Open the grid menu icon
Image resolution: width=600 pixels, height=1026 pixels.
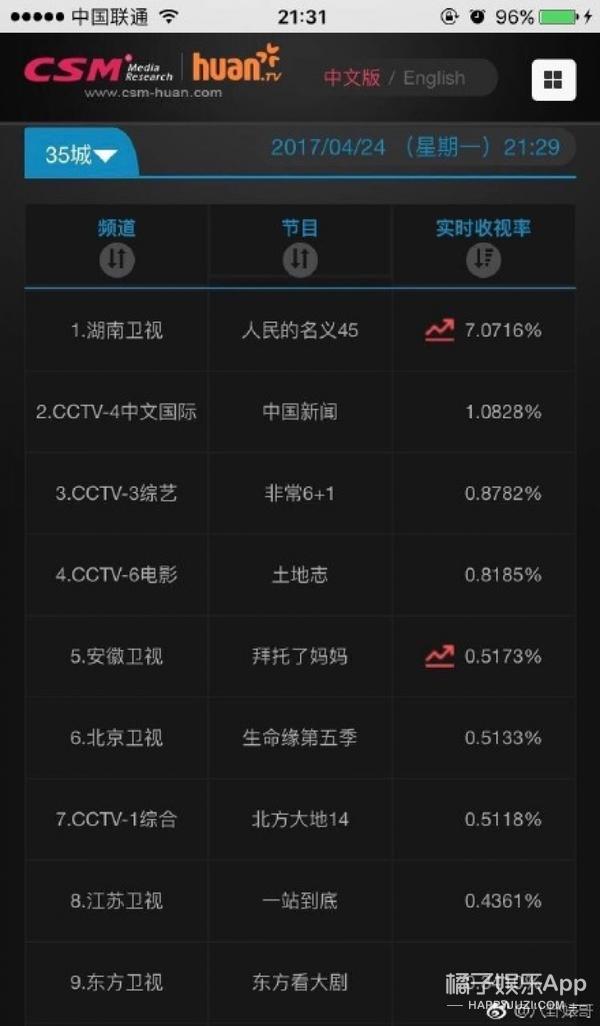point(553,79)
